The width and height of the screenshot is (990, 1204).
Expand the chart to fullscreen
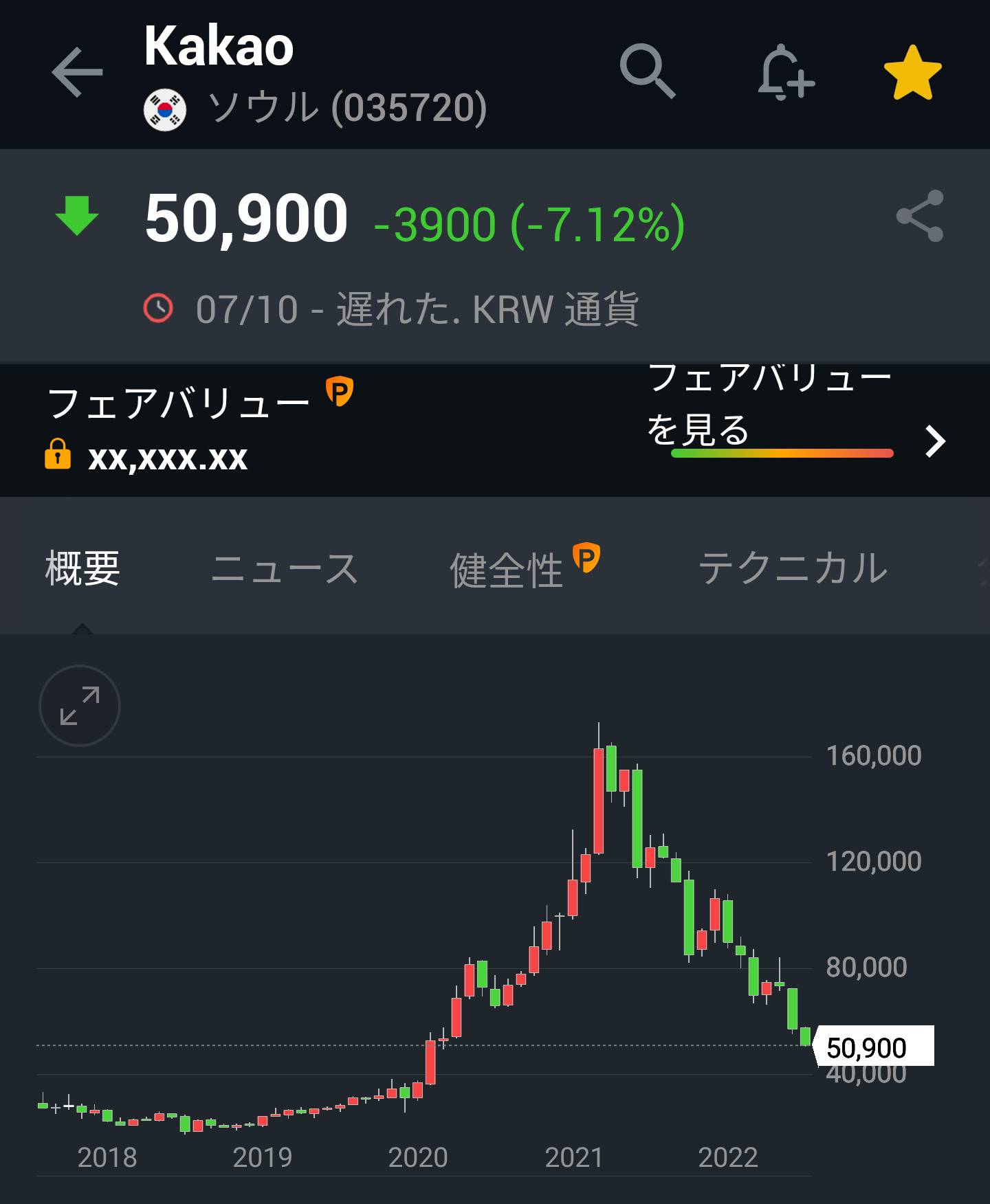click(80, 706)
